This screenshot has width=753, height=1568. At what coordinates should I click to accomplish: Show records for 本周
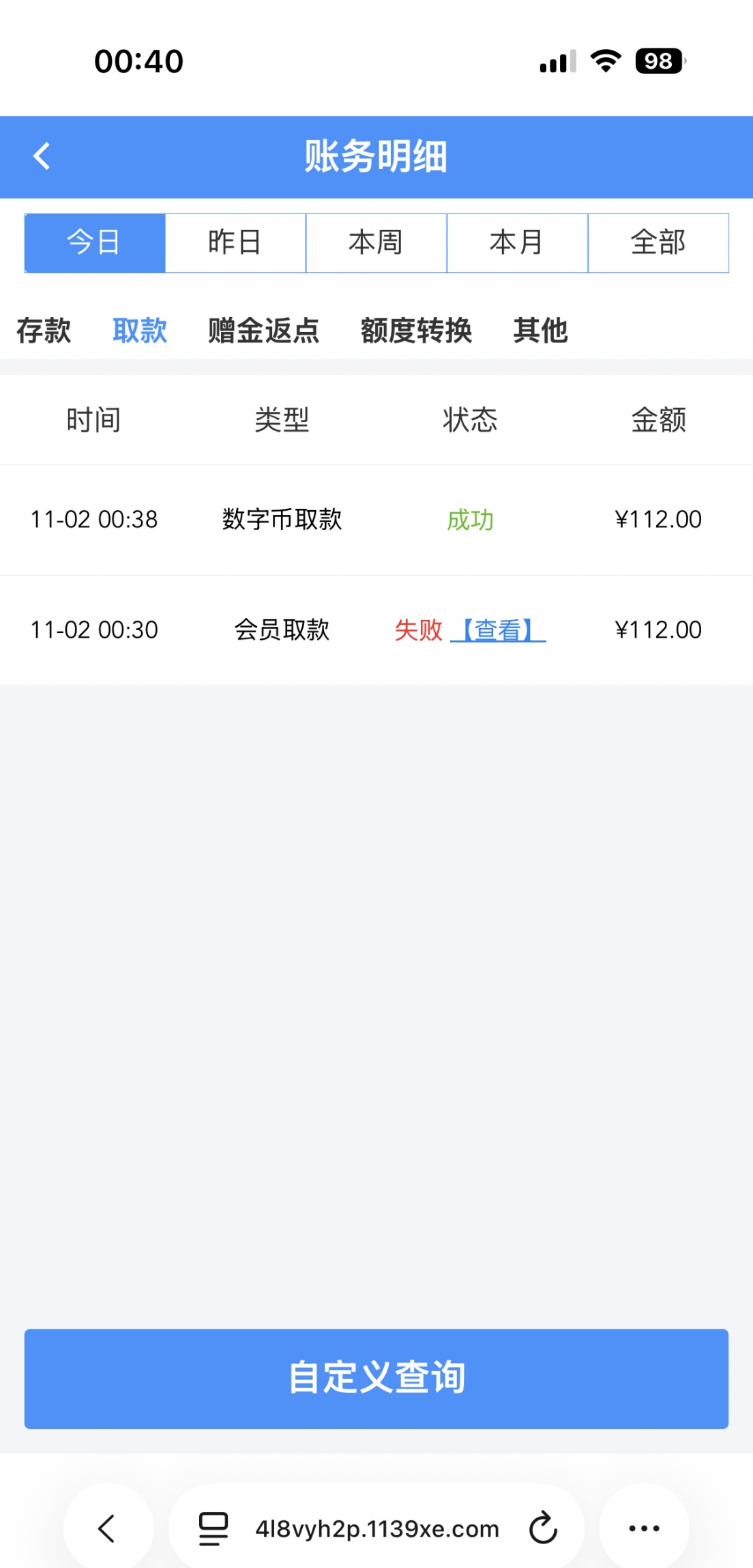pyautogui.click(x=376, y=243)
